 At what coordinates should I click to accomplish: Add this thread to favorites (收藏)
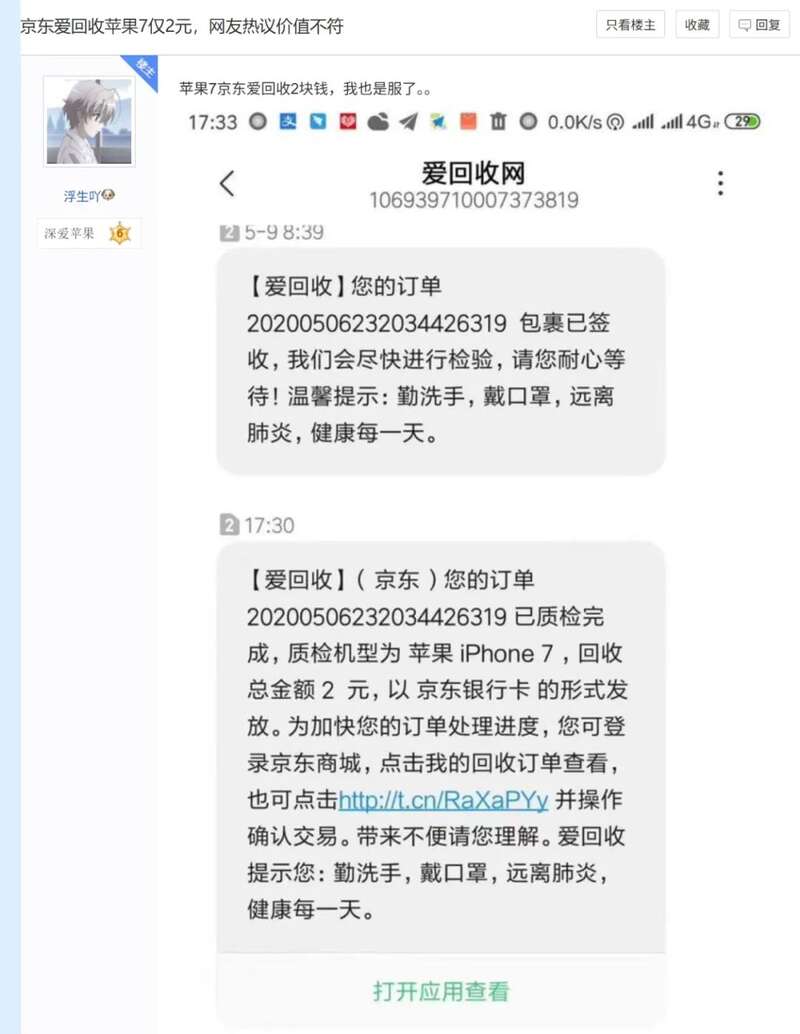pos(696,25)
